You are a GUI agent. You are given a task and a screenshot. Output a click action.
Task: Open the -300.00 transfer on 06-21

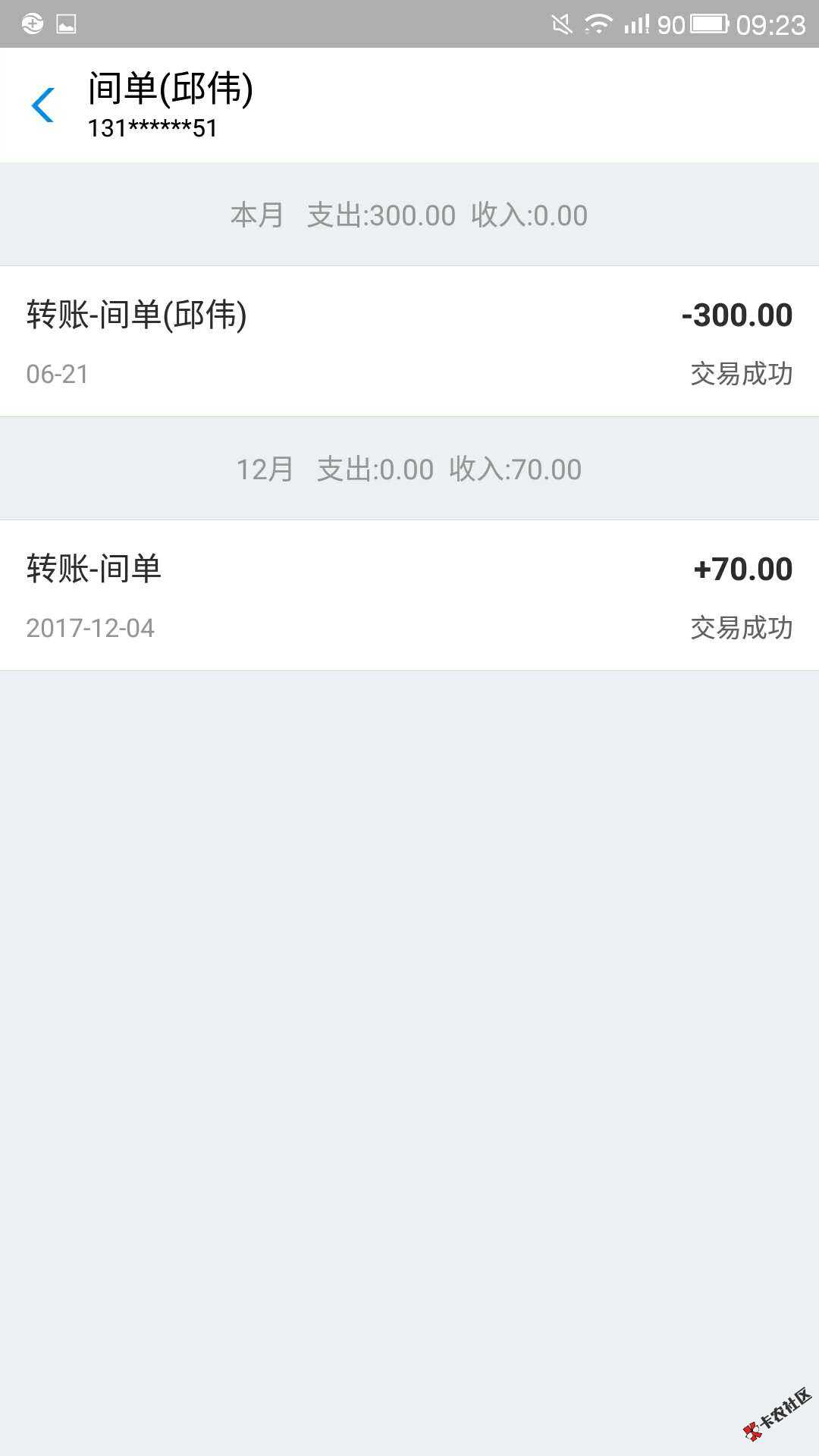click(409, 341)
